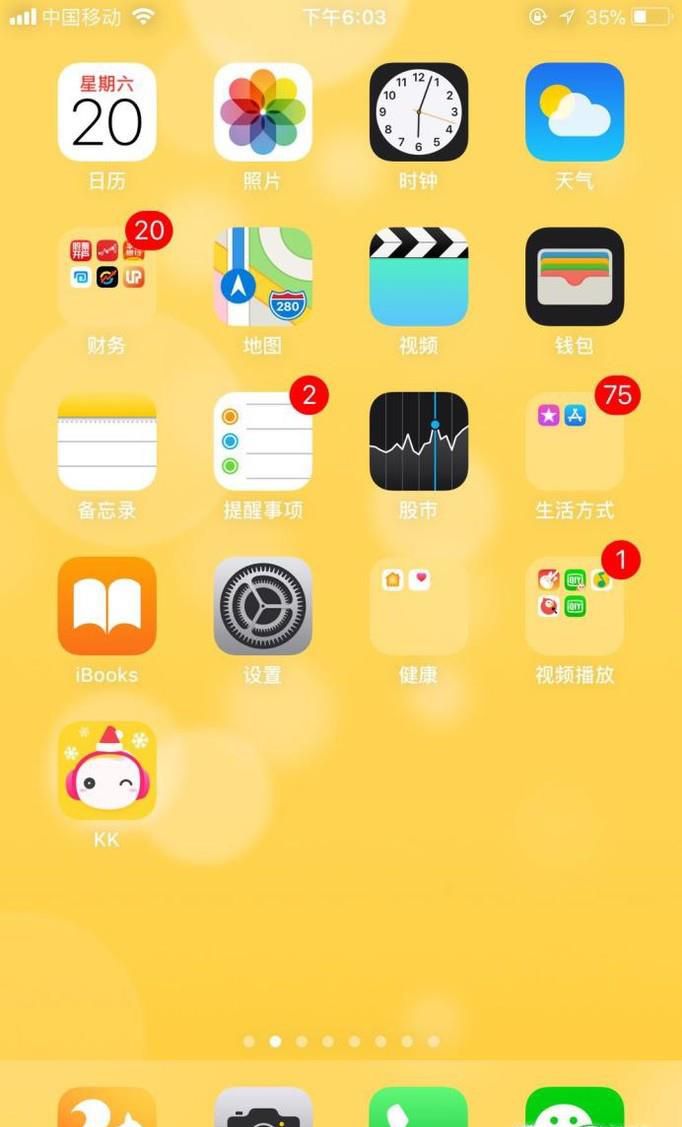Screen dimensions: 682x1127
Task: Open the iBooks app
Action: pos(107,606)
